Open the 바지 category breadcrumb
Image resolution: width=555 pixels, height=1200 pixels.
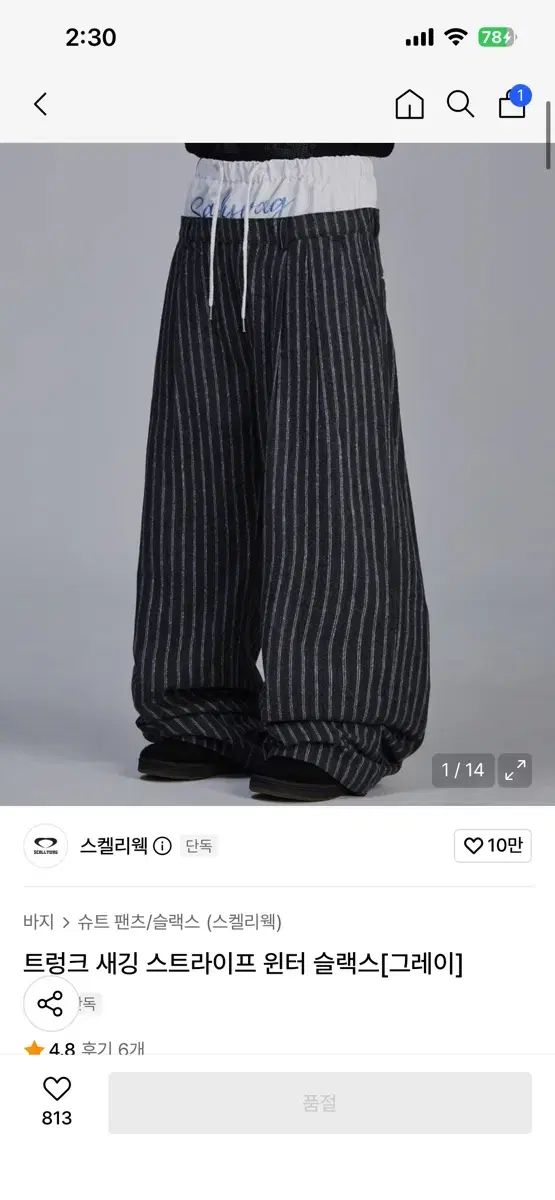tap(38, 922)
